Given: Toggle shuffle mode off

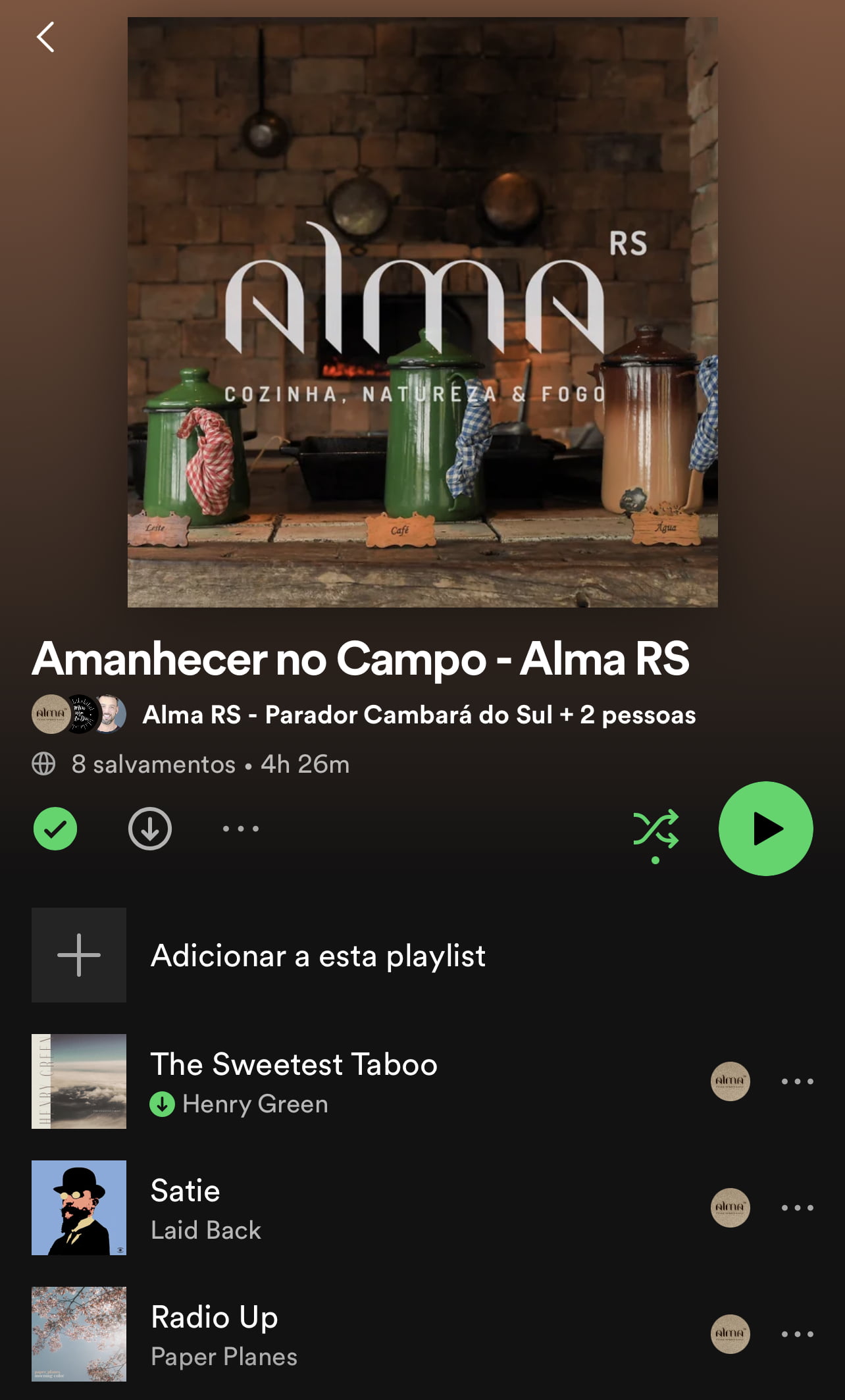Looking at the screenshot, I should [655, 829].
